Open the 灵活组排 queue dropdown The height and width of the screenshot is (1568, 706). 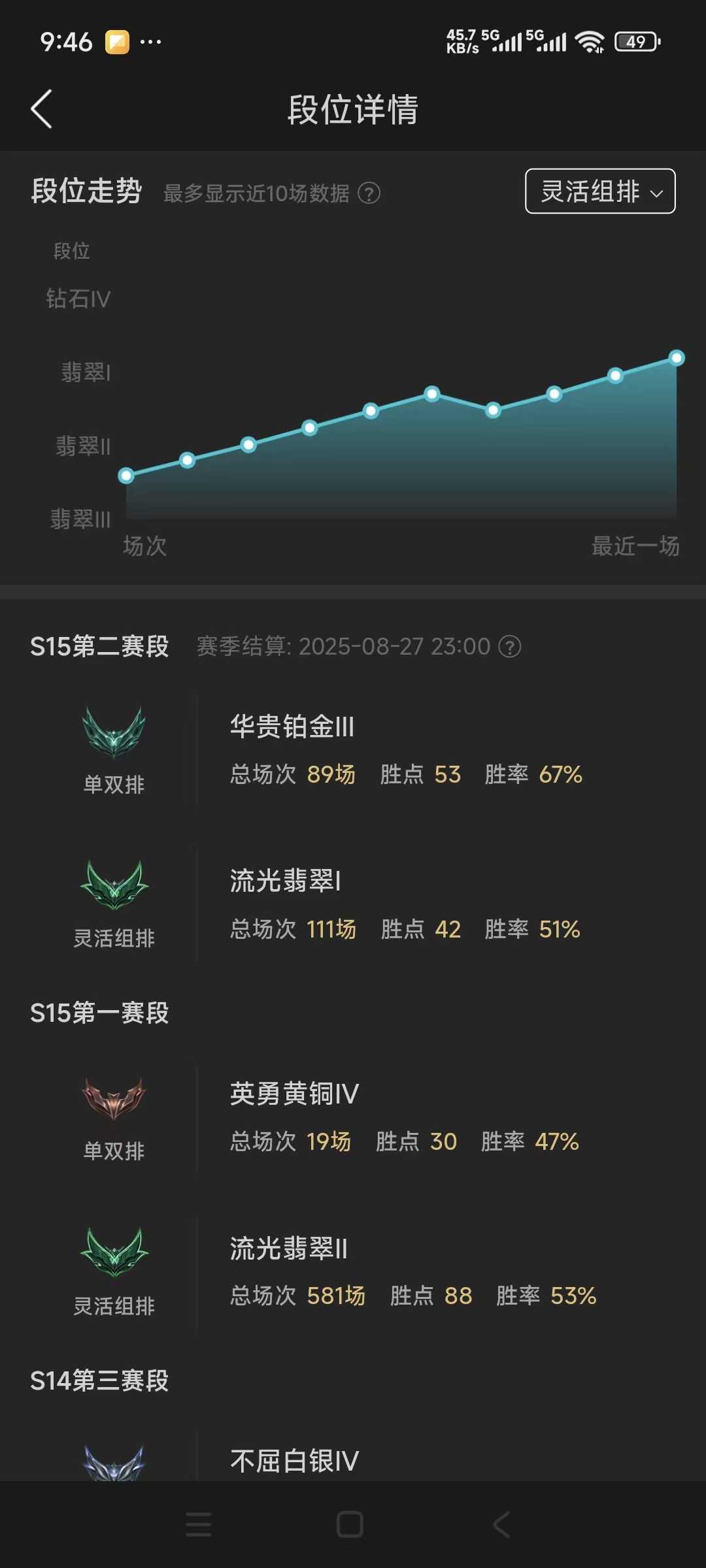click(600, 191)
